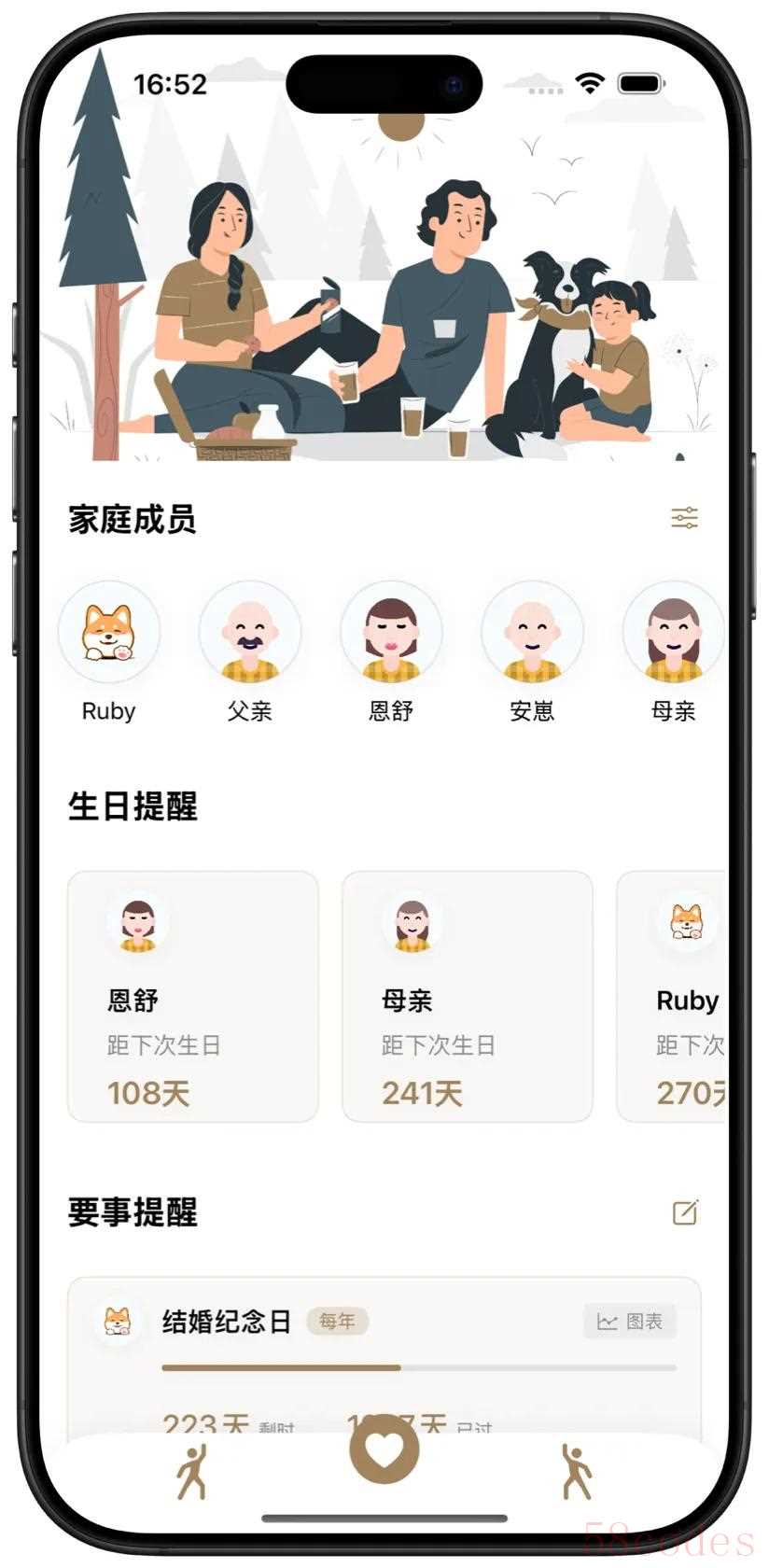Viewport: 769px width, 1568px height.
Task: Open the family members filter settings icon
Action: coord(684,518)
